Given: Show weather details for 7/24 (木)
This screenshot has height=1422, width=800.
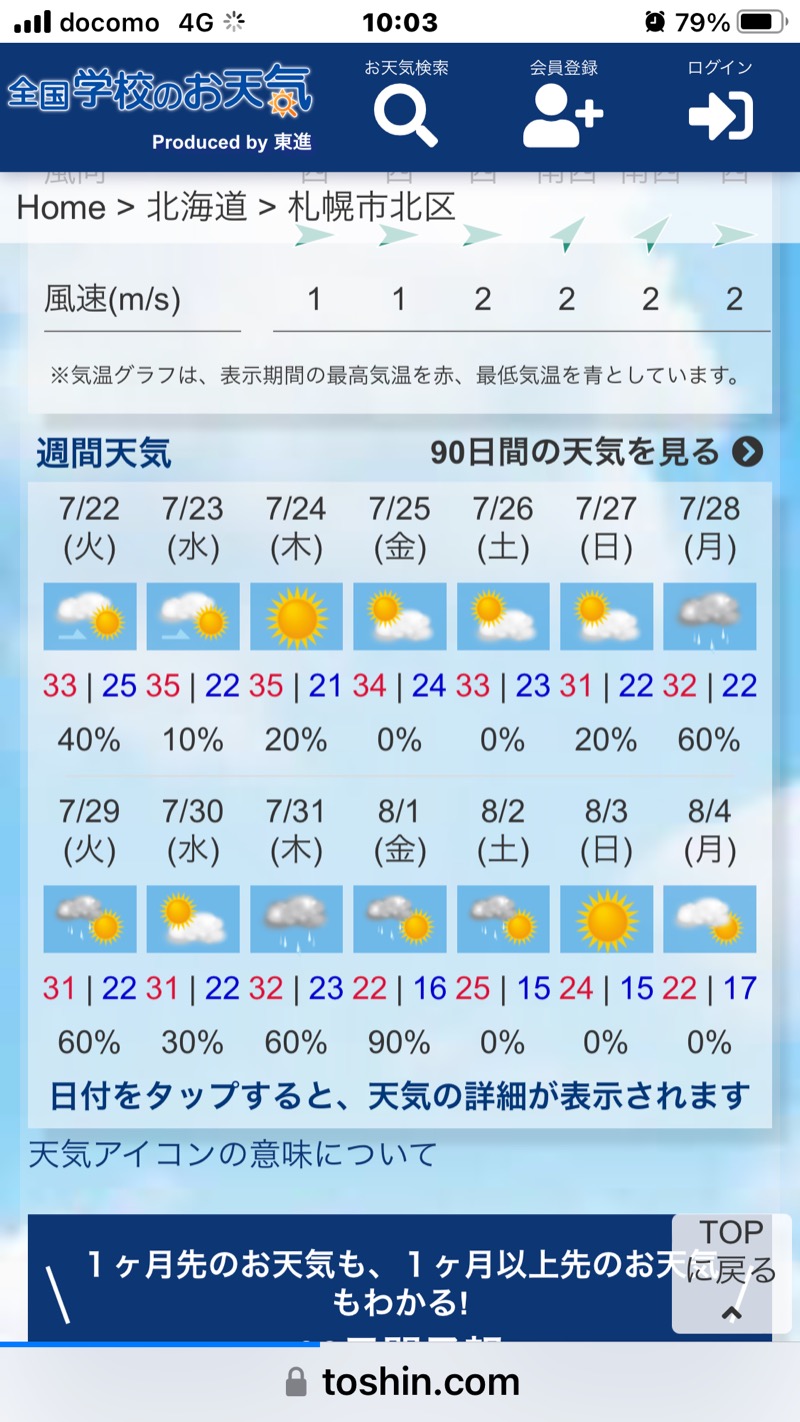Looking at the screenshot, I should point(296,527).
